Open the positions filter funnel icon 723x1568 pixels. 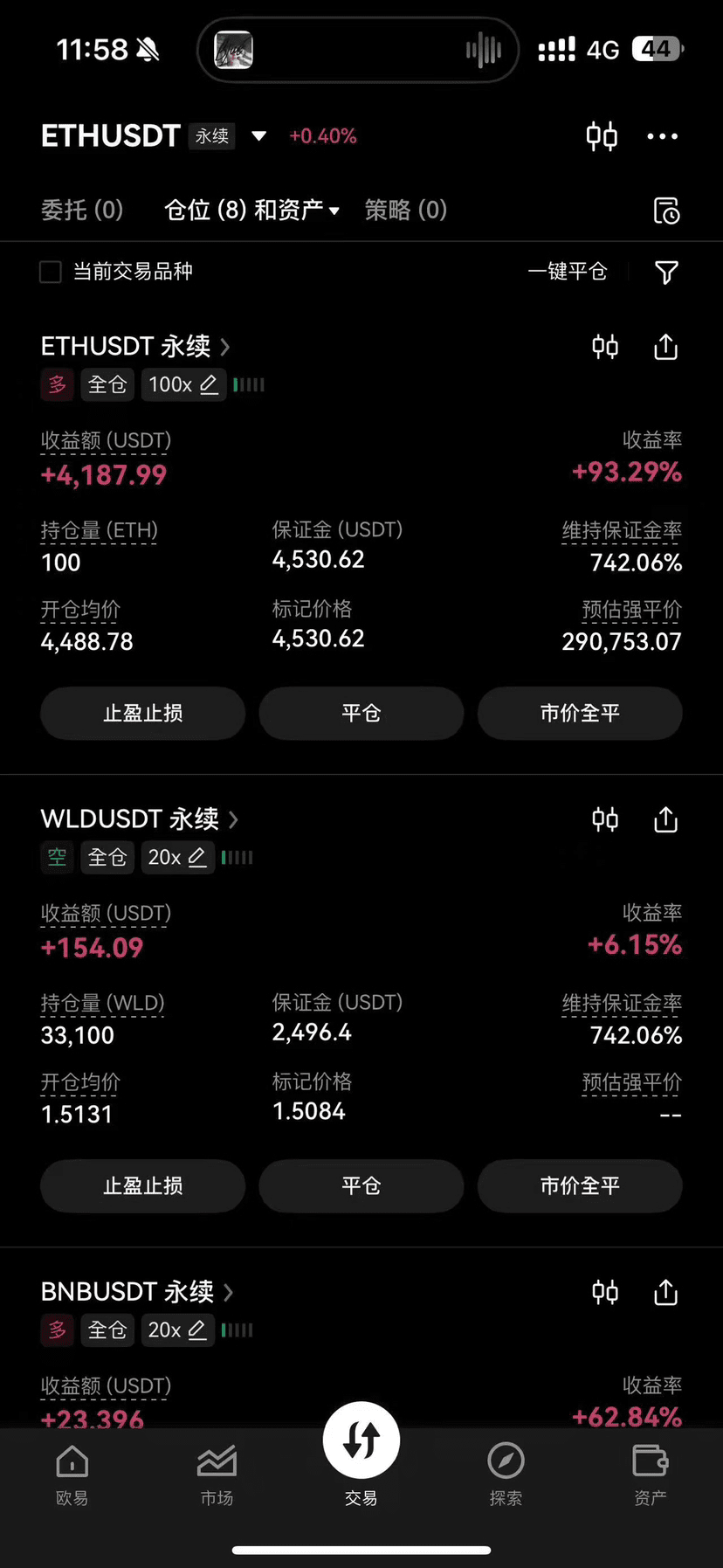[x=666, y=273]
